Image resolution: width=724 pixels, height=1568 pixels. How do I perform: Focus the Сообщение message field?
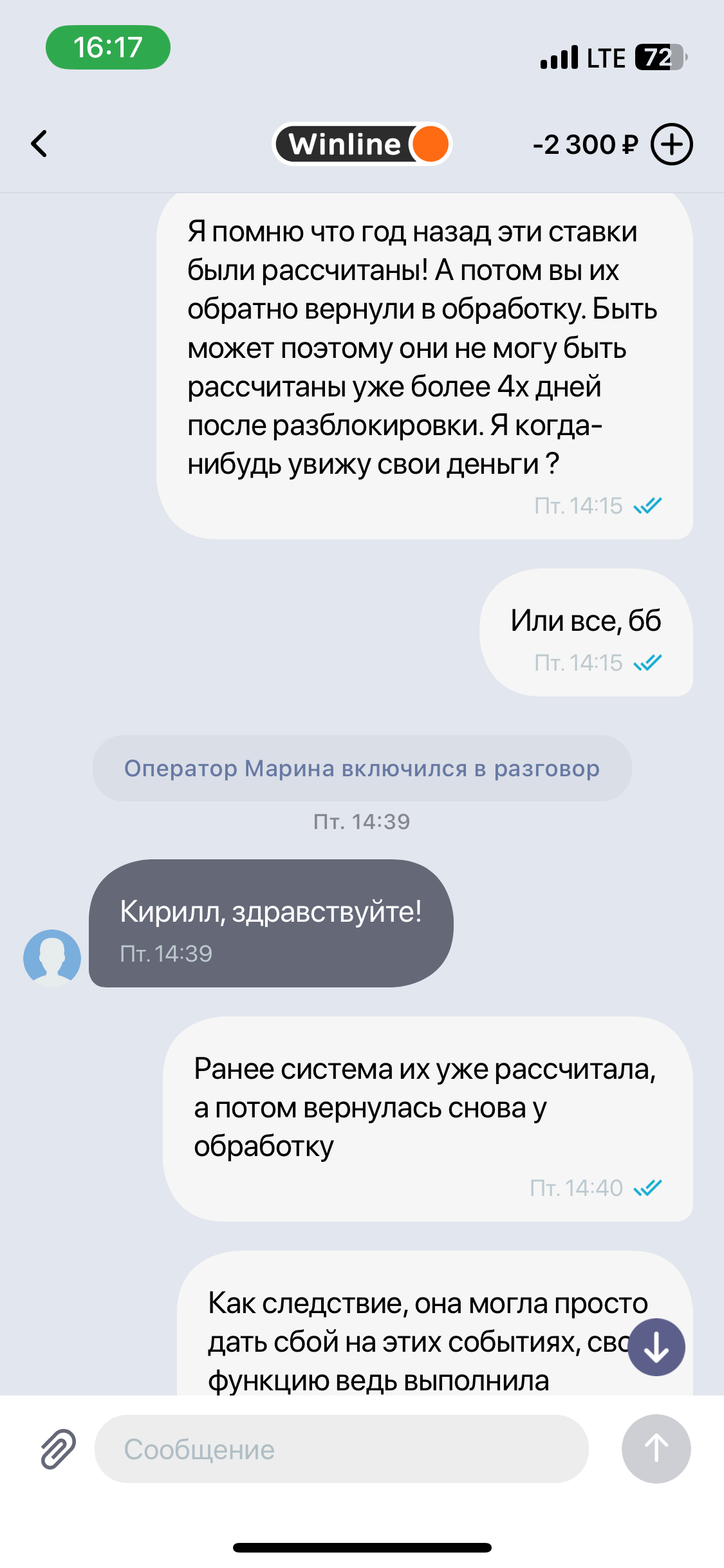tap(341, 1449)
